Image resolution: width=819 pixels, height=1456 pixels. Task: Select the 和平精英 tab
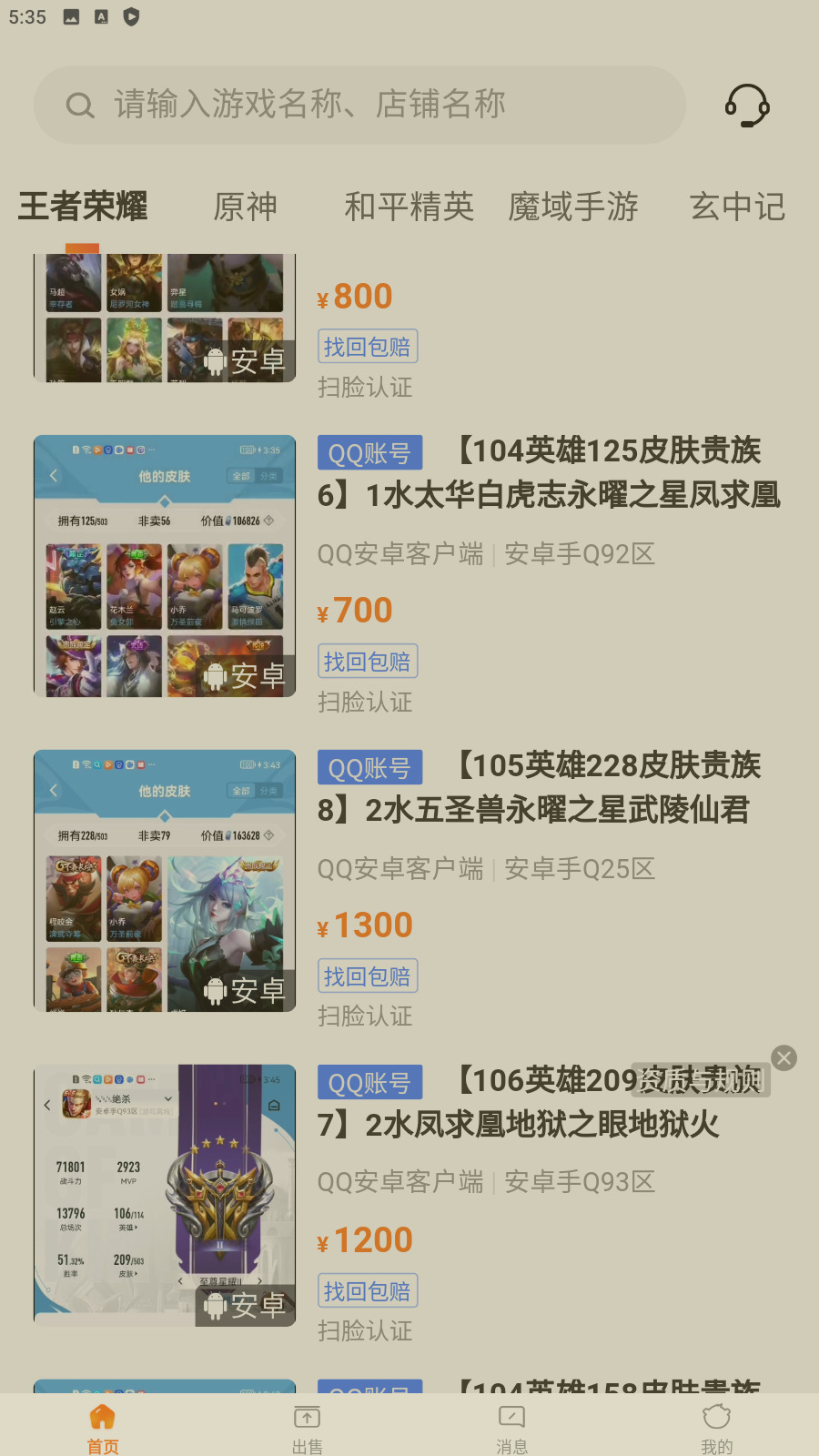pyautogui.click(x=409, y=207)
